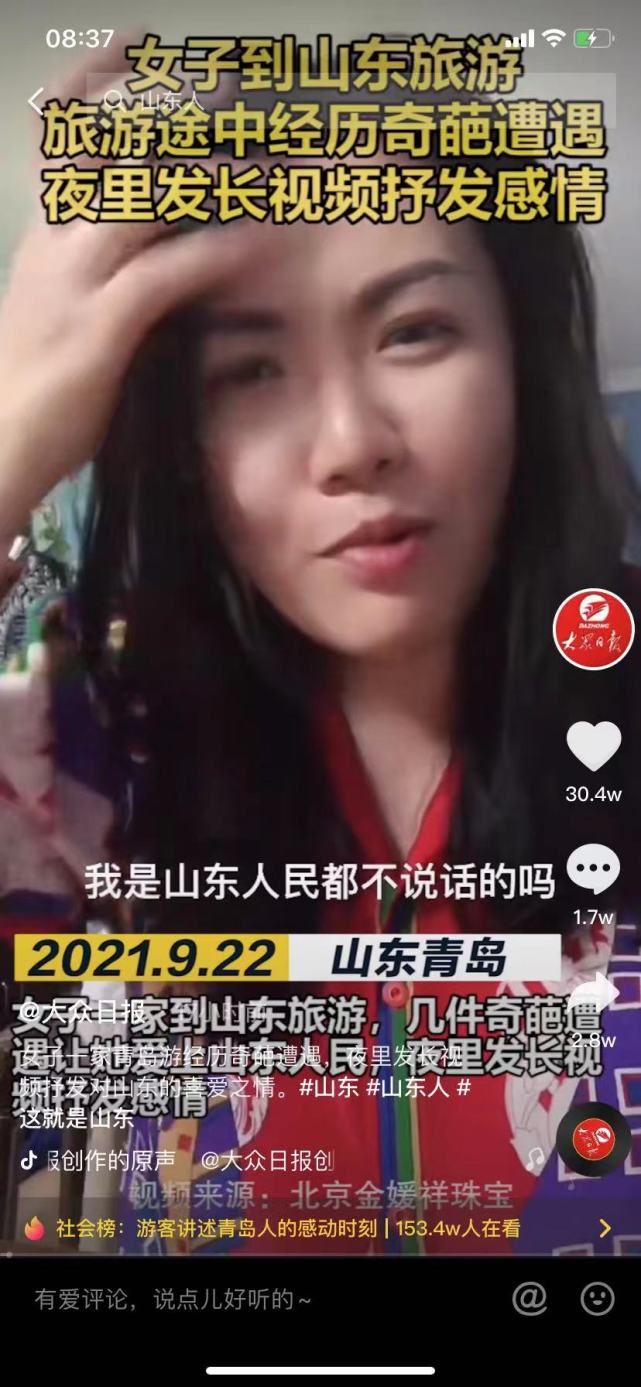641x1387 pixels.
Task: Like this video with the heart
Action: click(594, 748)
